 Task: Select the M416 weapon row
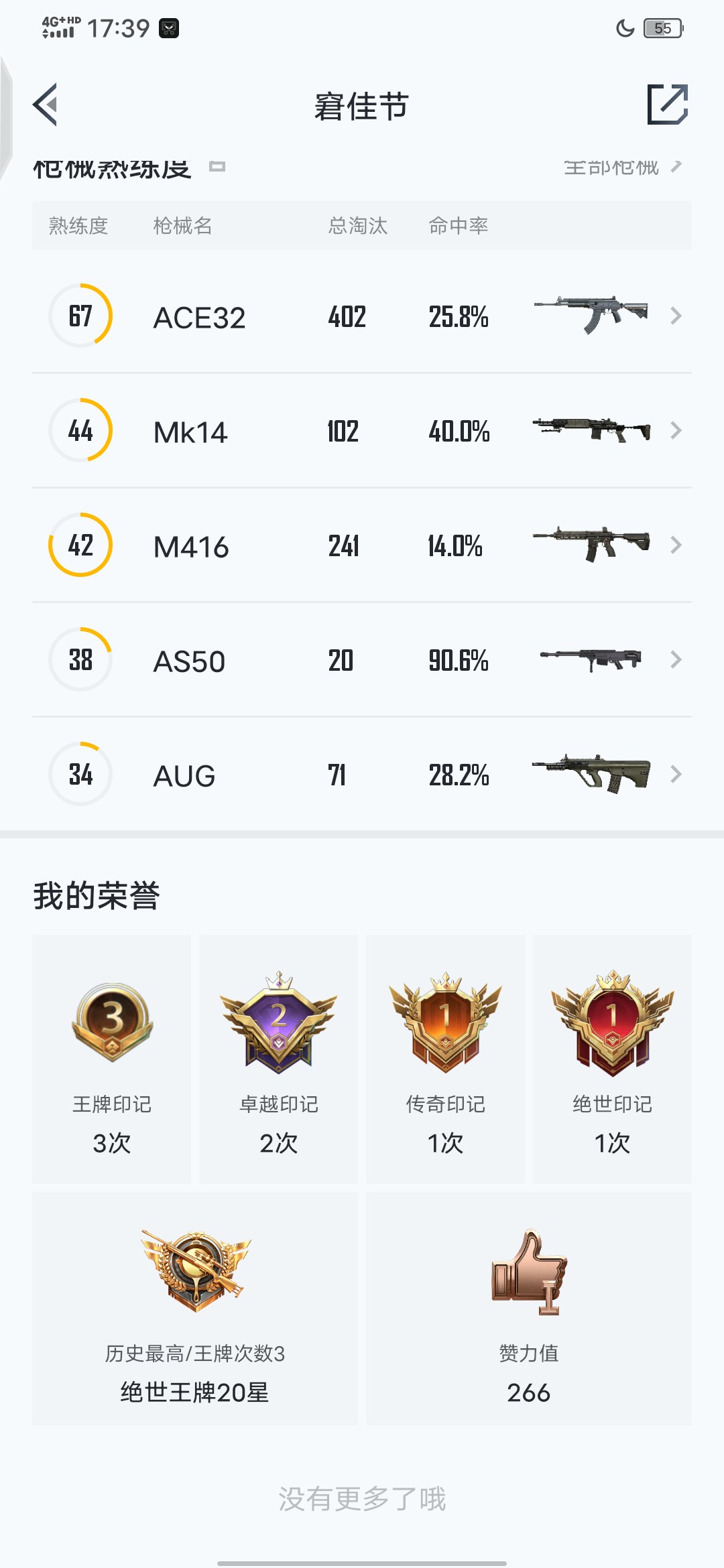[x=362, y=545]
